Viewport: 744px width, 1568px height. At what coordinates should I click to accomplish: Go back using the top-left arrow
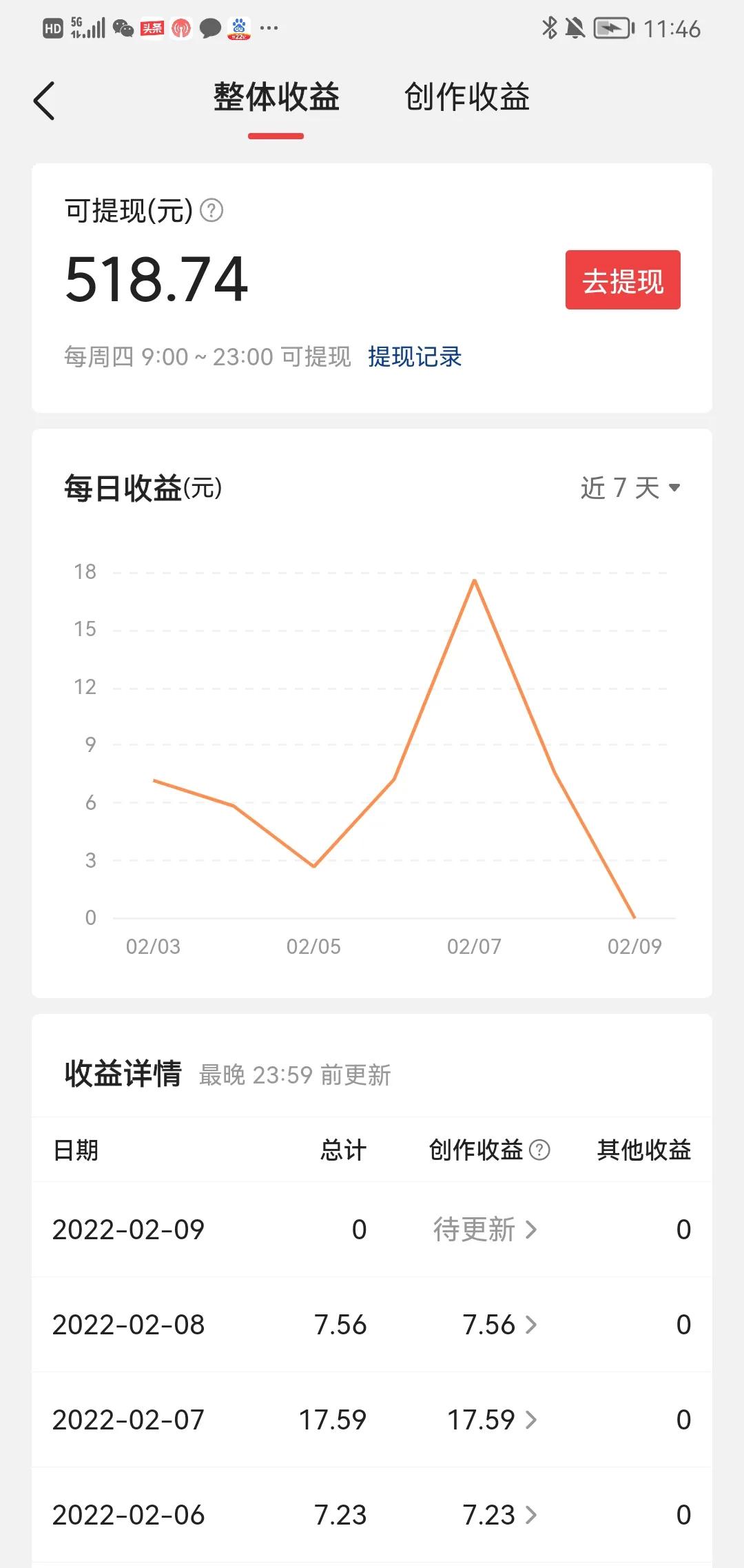44,101
